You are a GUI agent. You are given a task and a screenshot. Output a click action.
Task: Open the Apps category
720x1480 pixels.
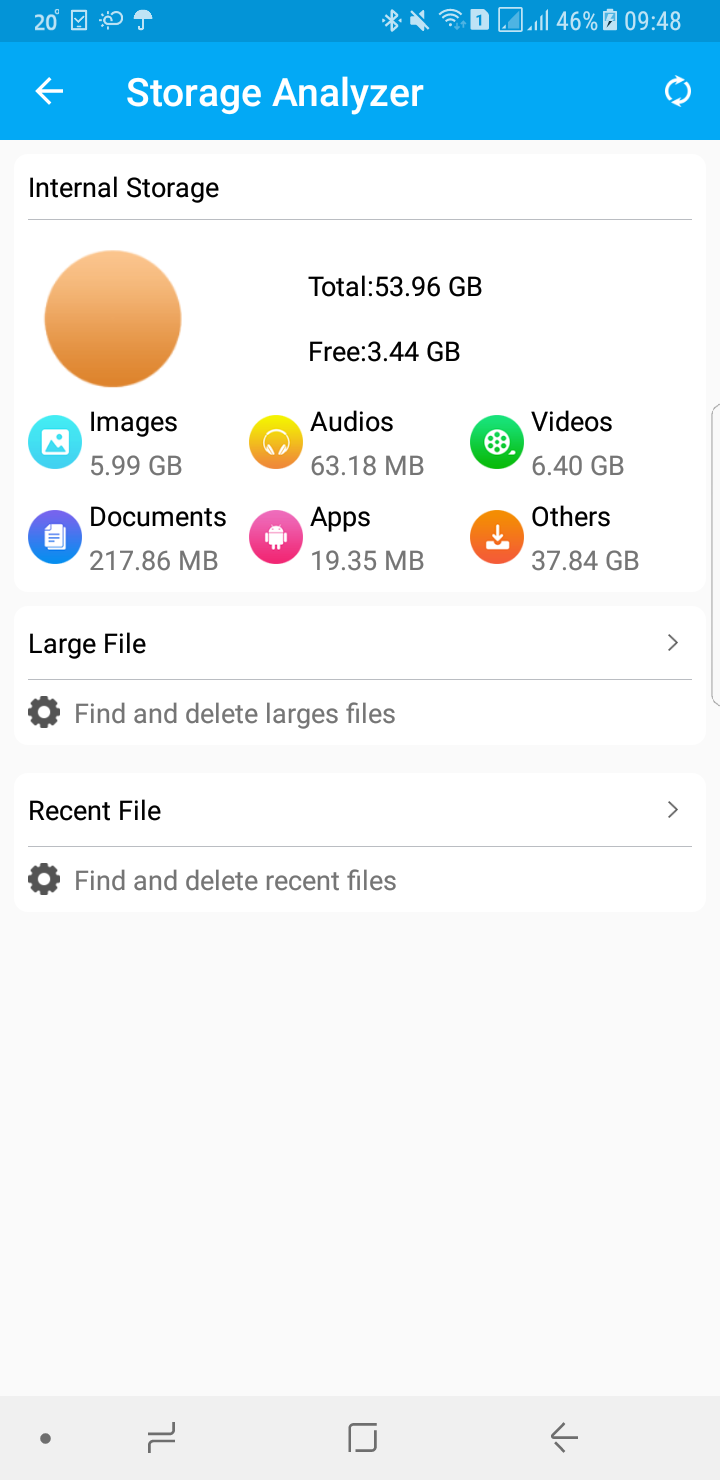tap(337, 538)
